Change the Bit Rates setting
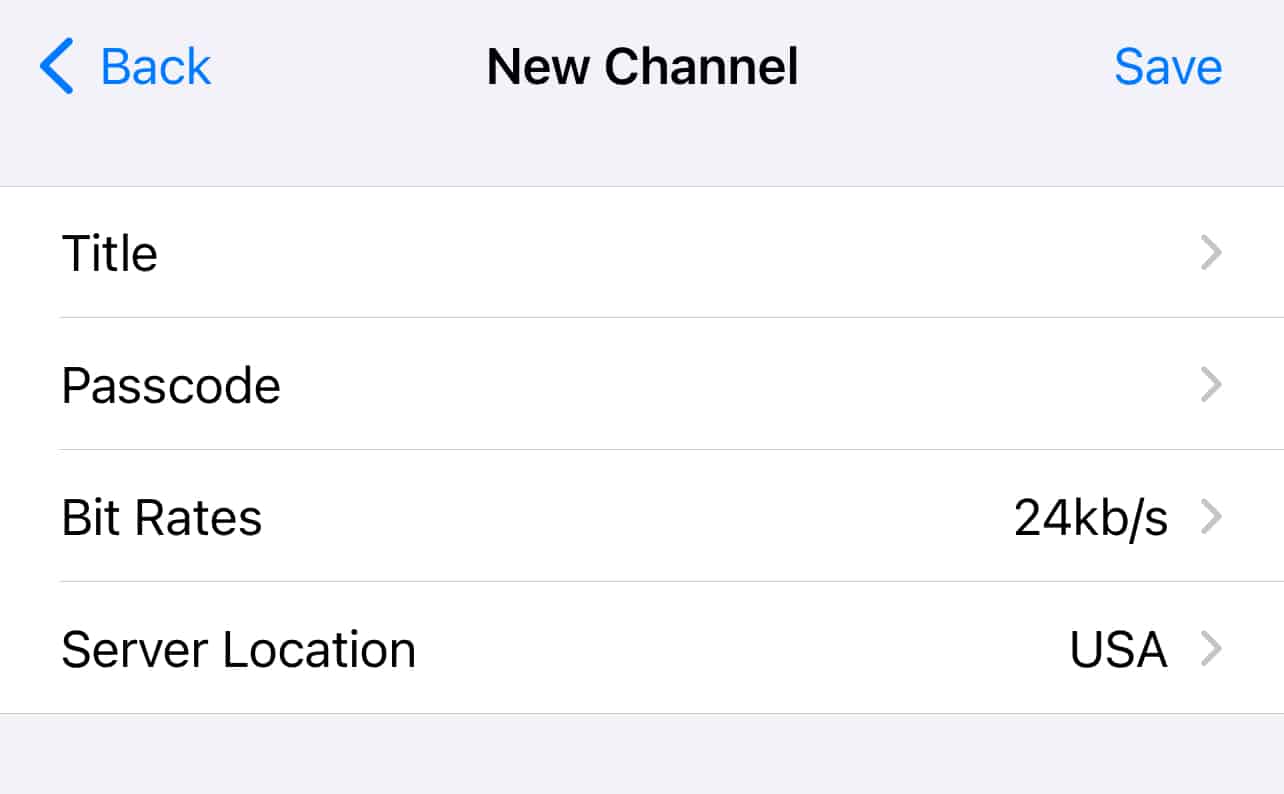 click(641, 517)
